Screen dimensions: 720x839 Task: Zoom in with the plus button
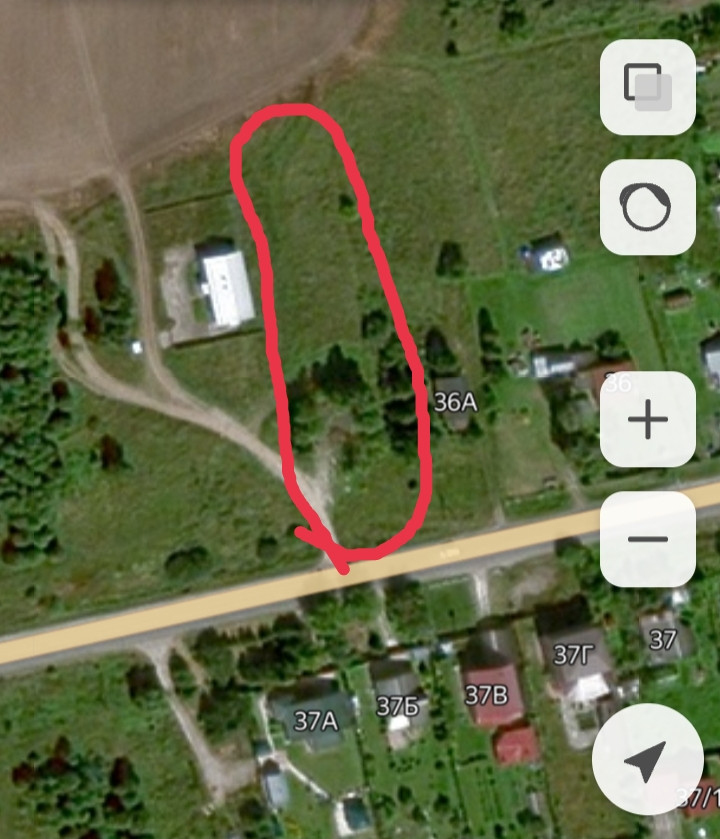(647, 419)
